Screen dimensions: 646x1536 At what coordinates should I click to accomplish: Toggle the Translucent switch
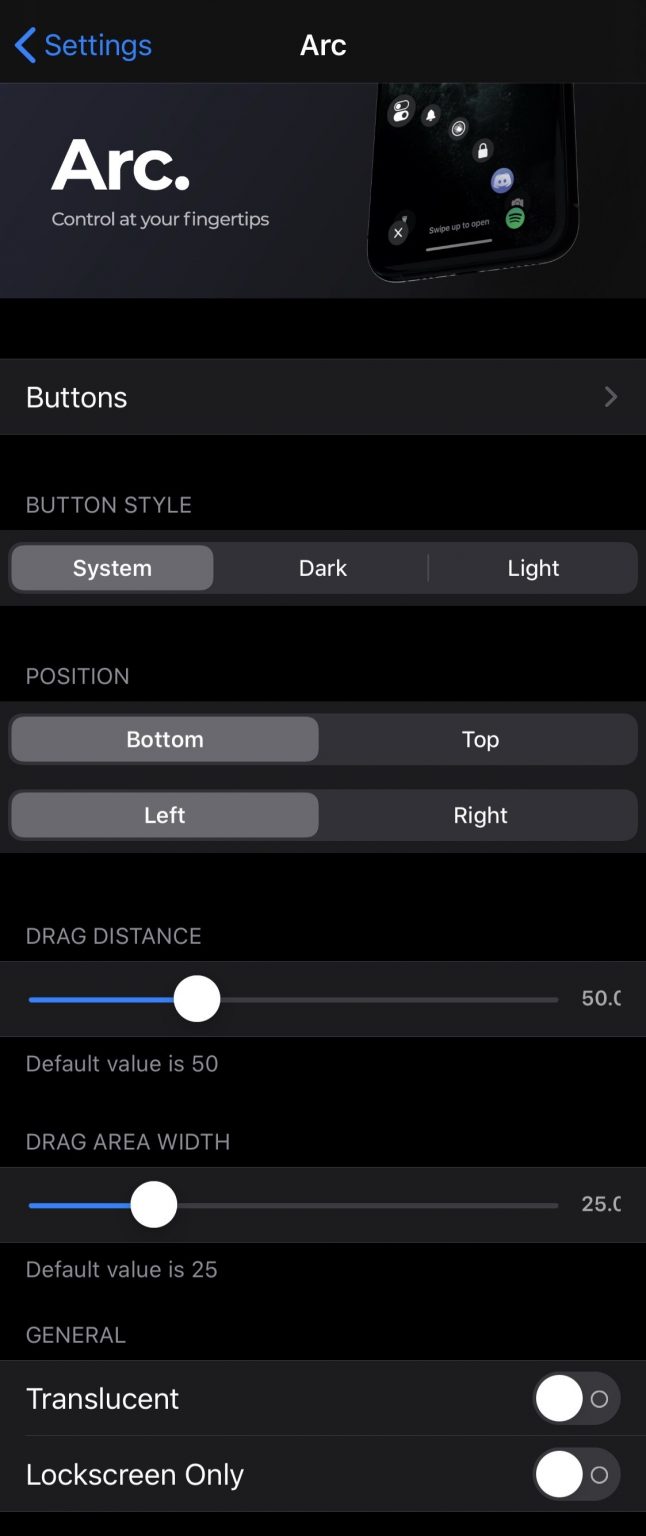(576, 1398)
